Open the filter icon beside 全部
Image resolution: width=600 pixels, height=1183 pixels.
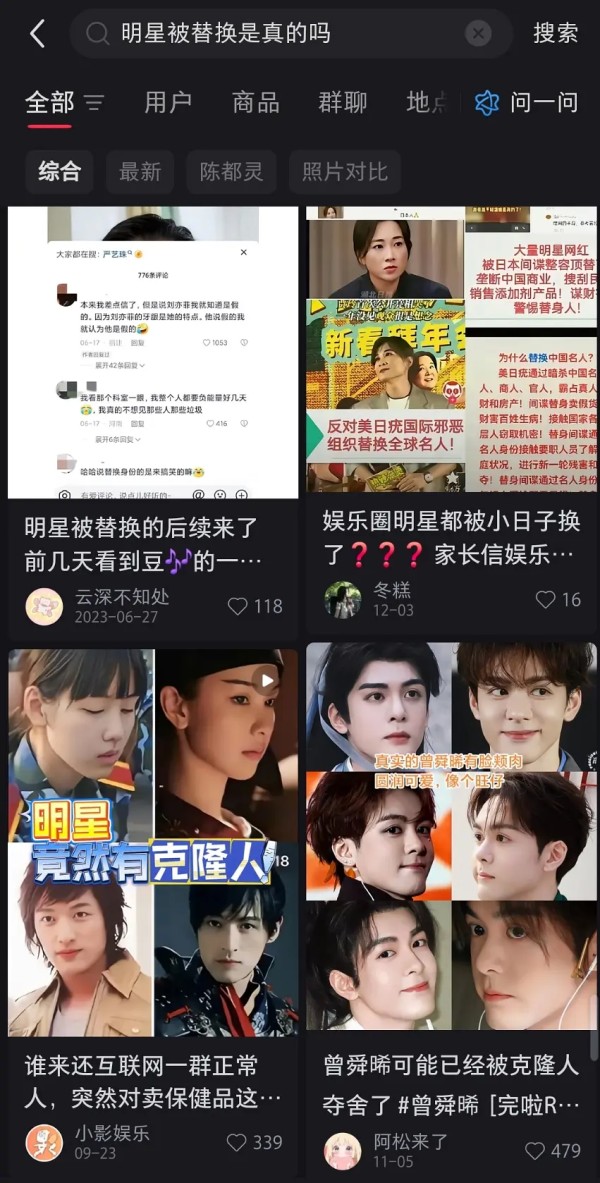94,102
